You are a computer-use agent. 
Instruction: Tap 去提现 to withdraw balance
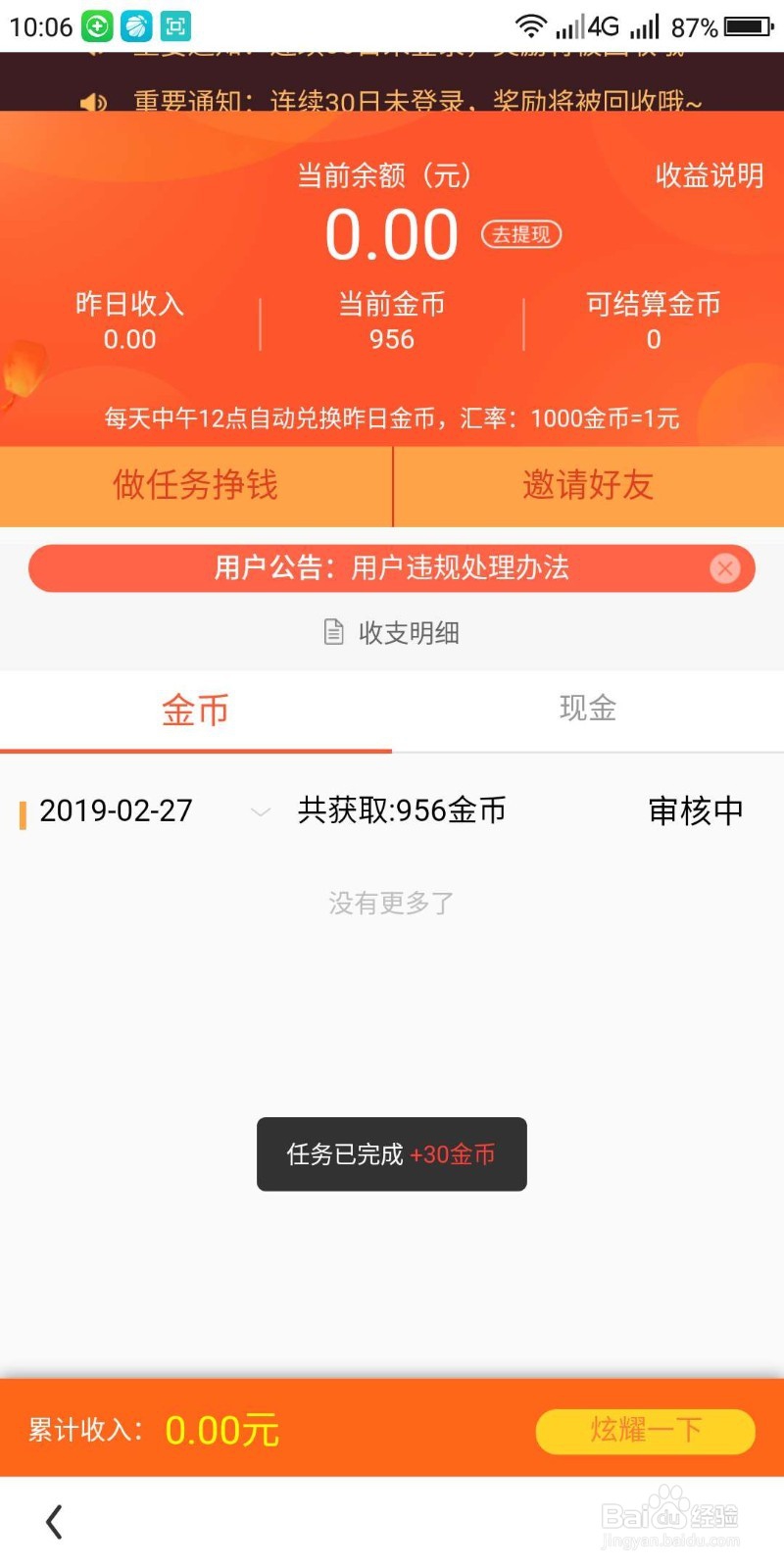[x=522, y=234]
